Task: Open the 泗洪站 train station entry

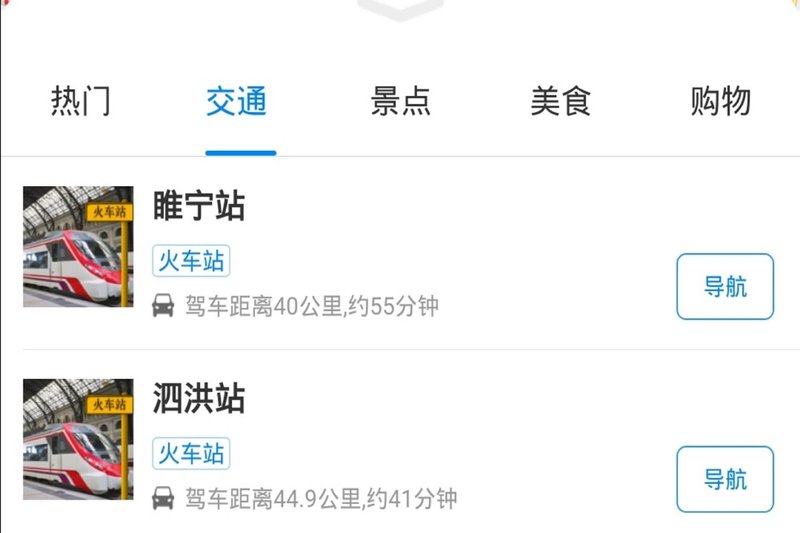Action: [x=199, y=399]
